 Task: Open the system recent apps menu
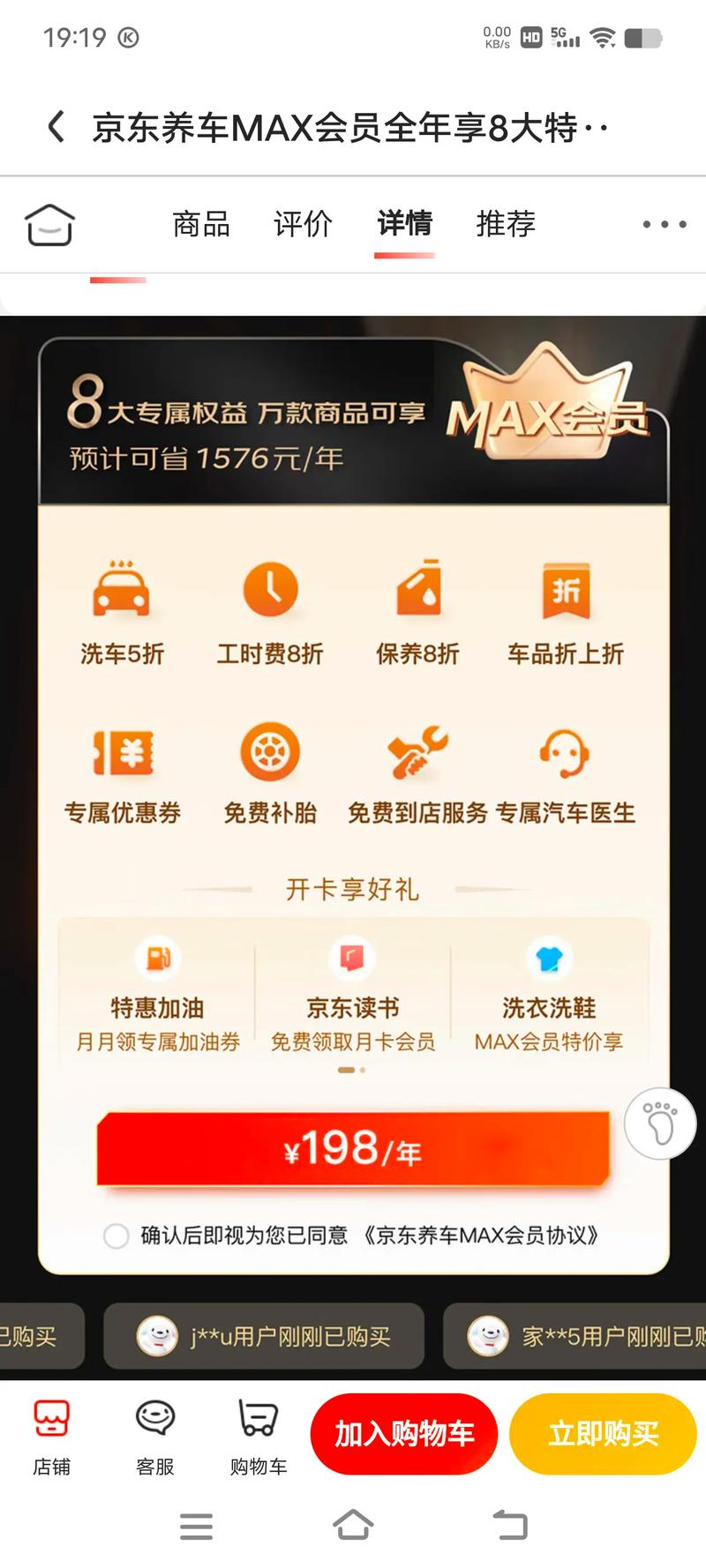[x=196, y=1526]
